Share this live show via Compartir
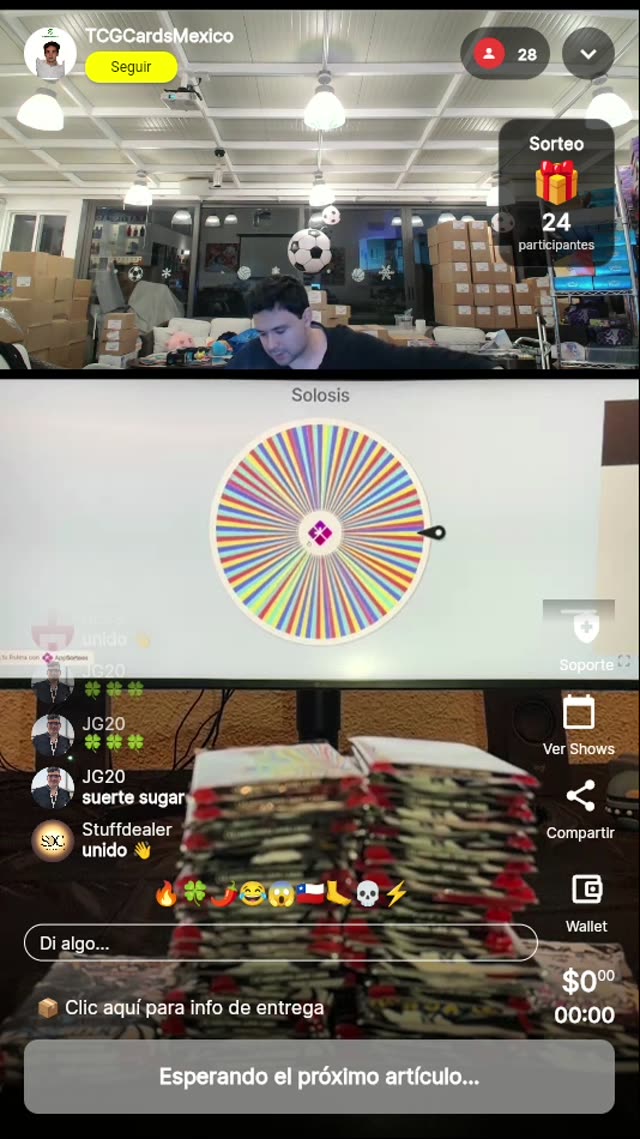The image size is (640, 1139). 580,808
